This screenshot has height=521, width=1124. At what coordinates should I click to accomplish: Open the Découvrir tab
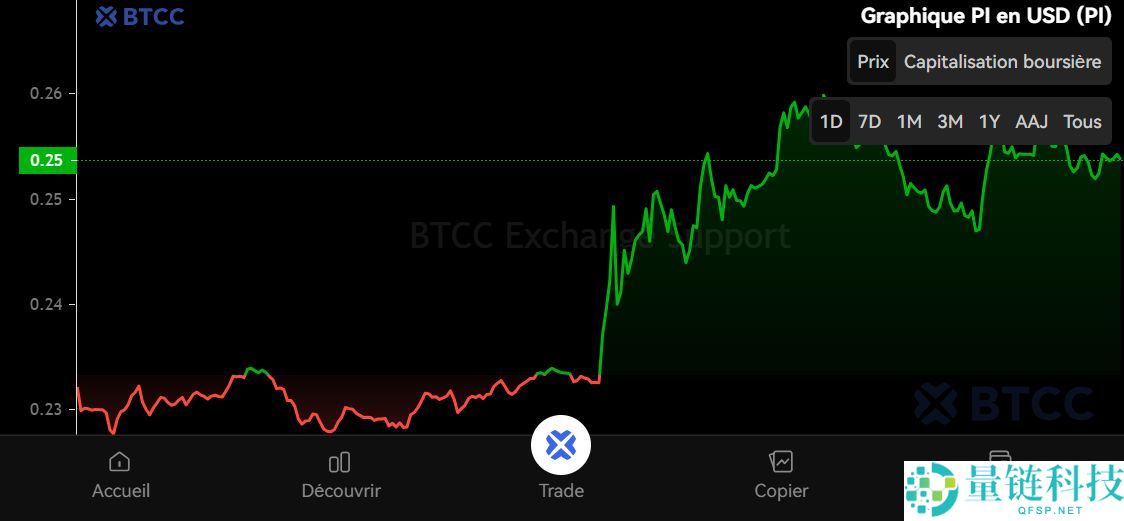[340, 474]
